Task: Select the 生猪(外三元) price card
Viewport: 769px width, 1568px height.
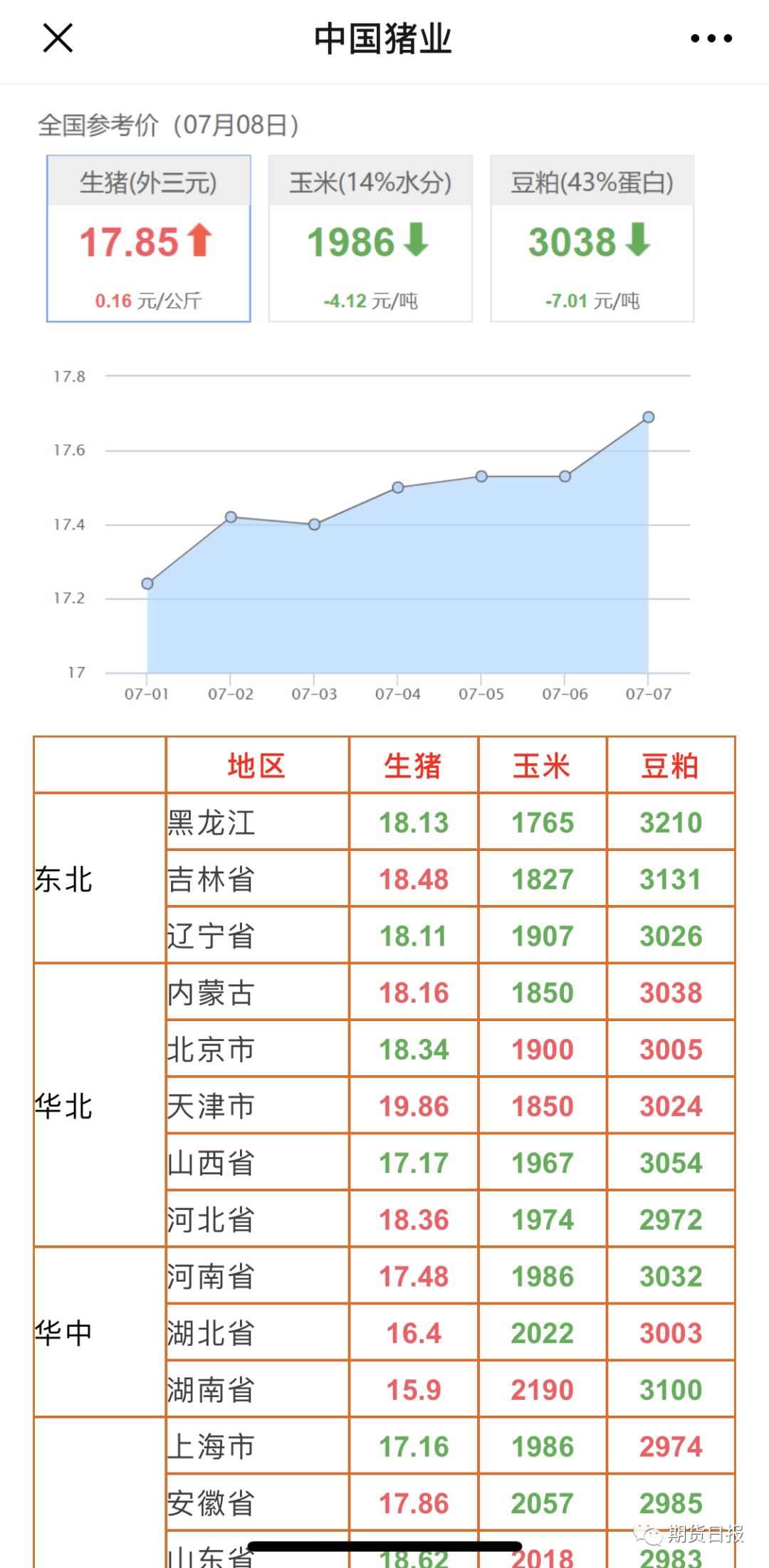Action: click(x=149, y=239)
